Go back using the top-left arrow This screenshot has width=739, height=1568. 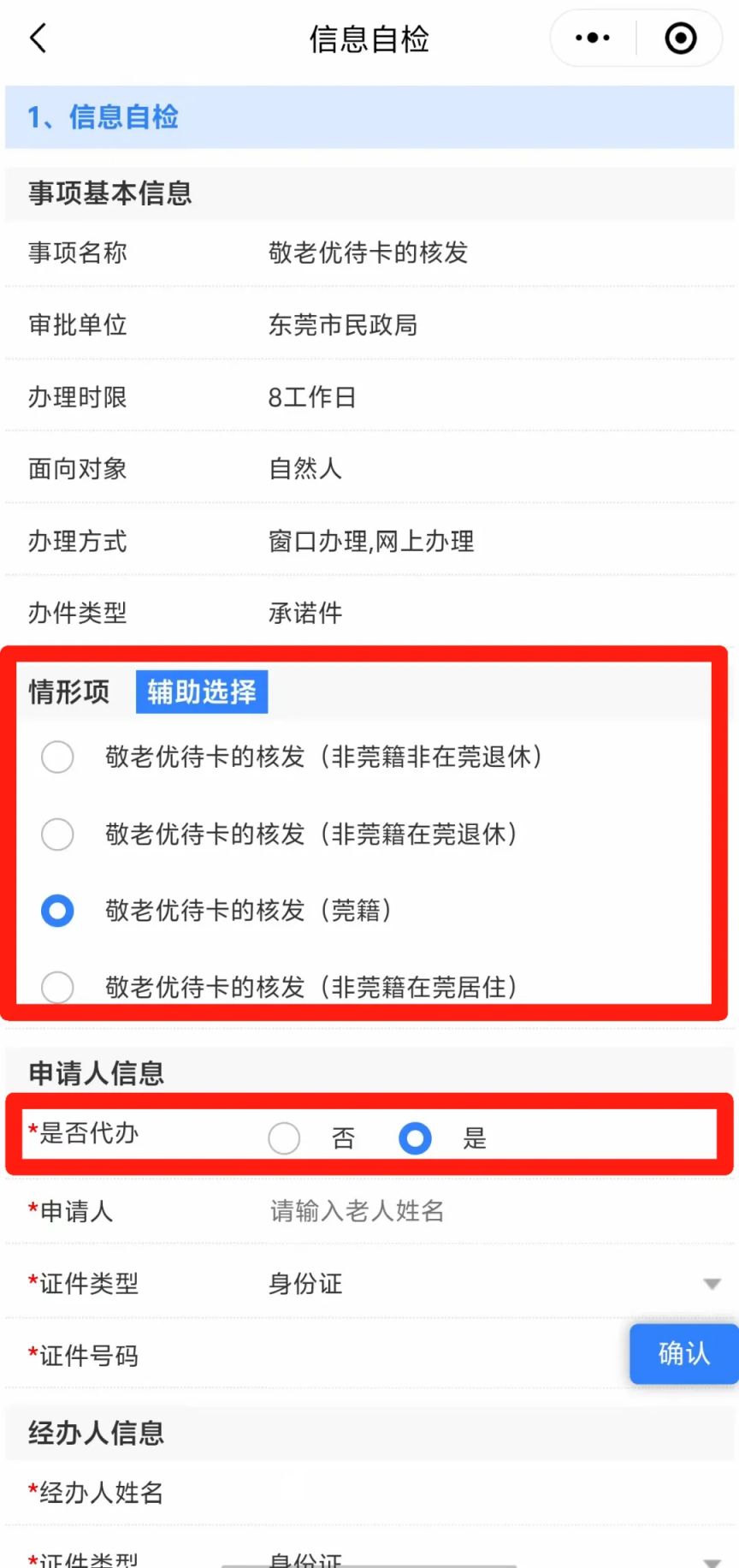pyautogui.click(x=38, y=39)
